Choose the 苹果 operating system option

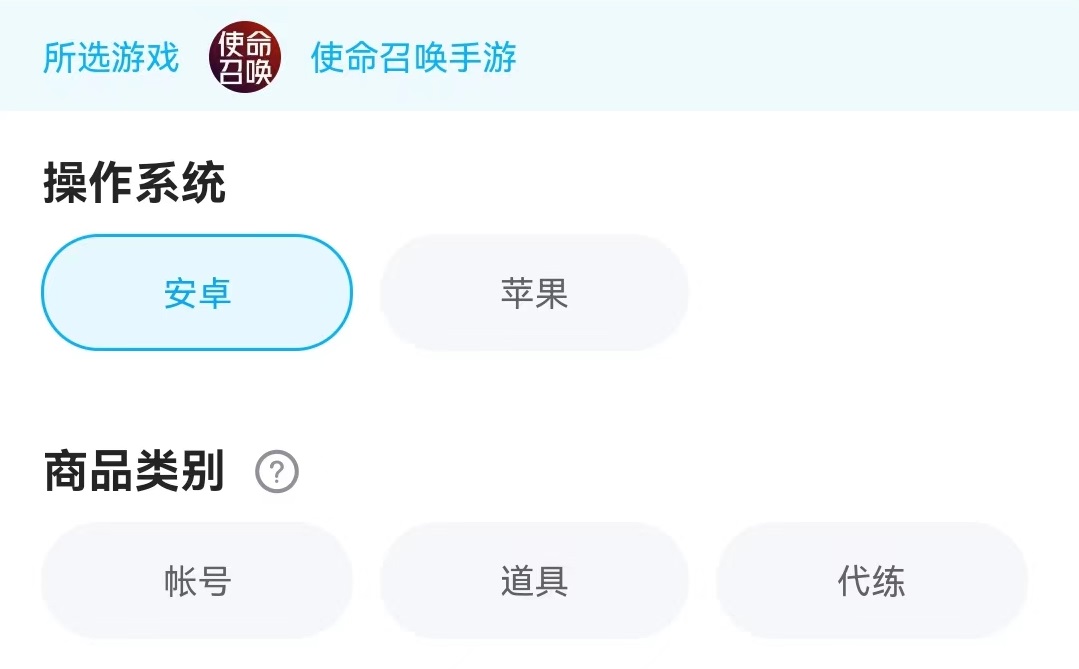click(534, 293)
